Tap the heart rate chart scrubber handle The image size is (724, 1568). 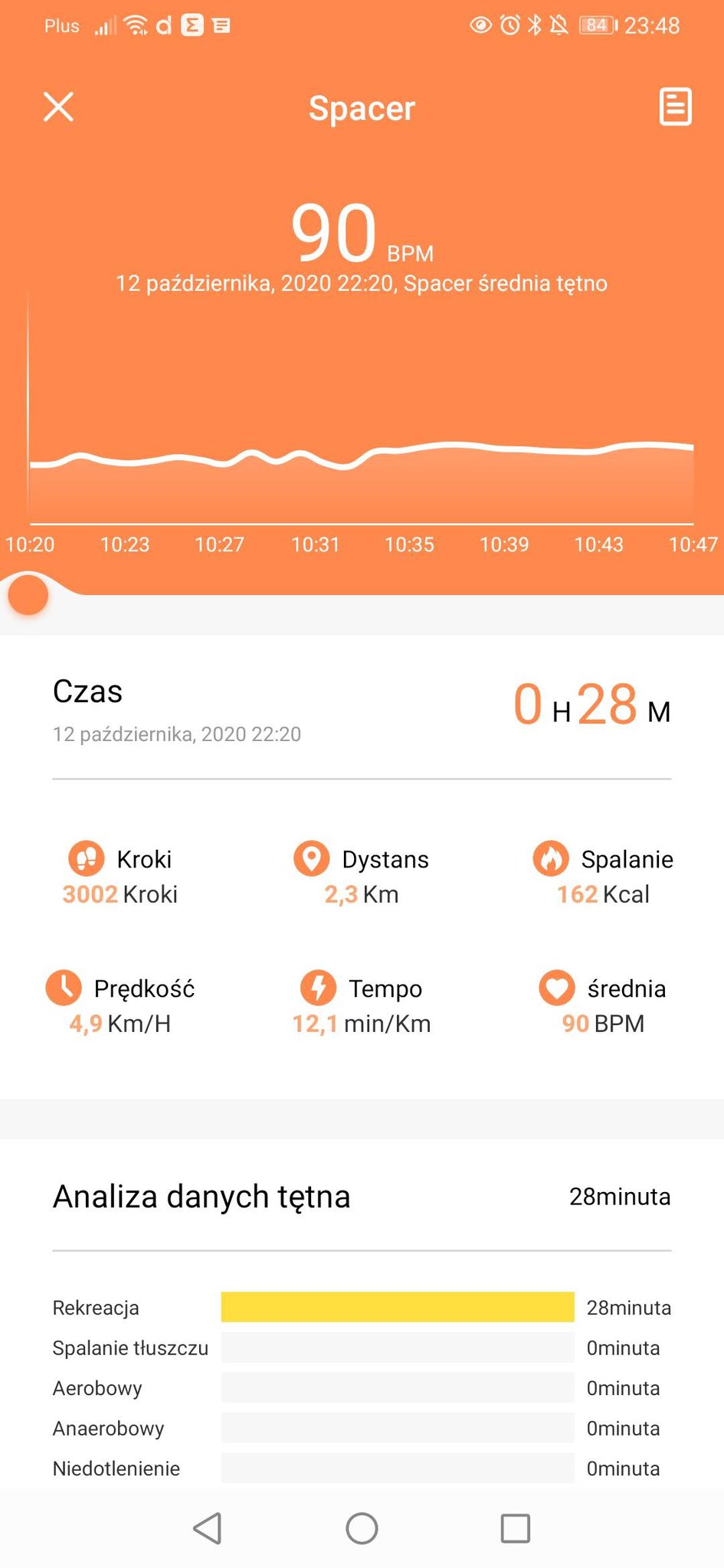pyautogui.click(x=28, y=595)
